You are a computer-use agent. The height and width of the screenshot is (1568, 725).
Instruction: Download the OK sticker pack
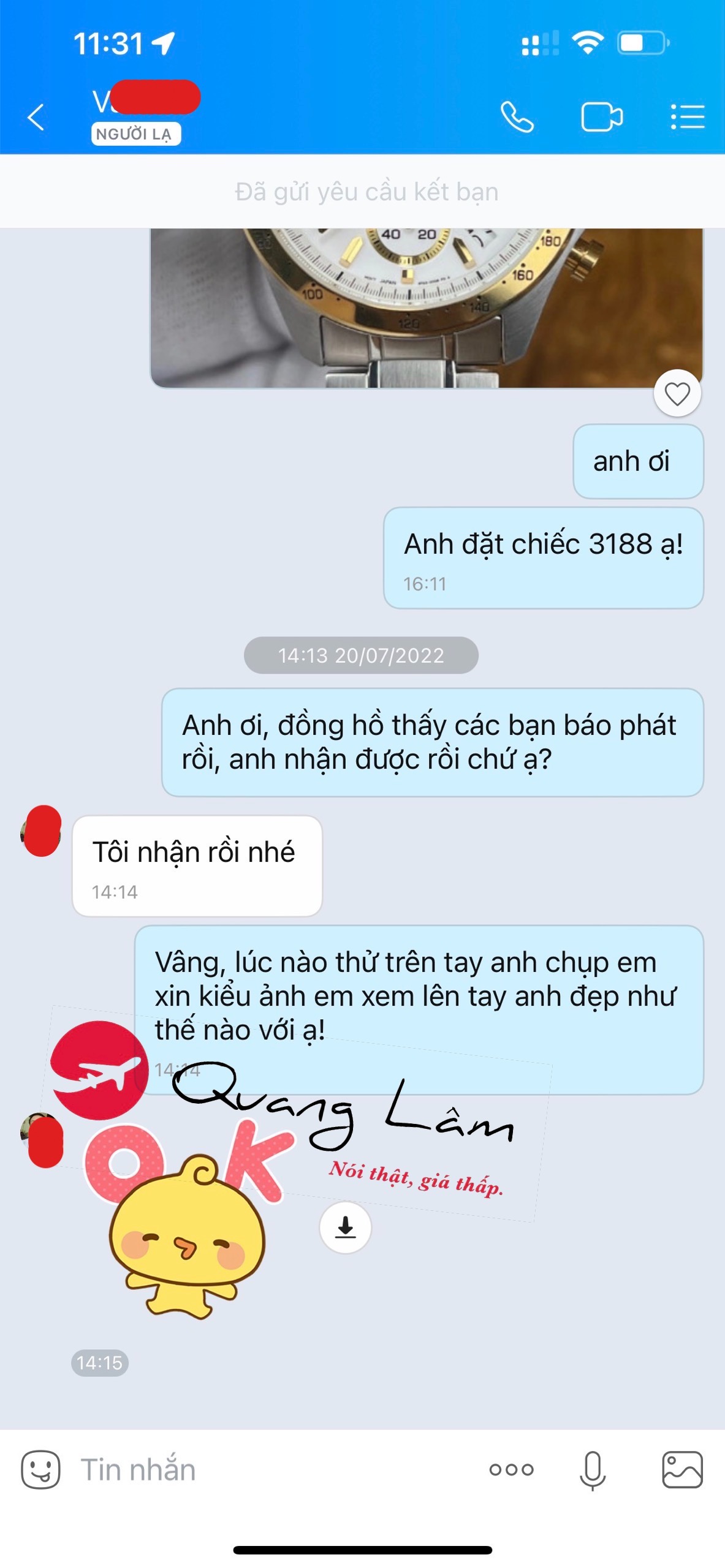(345, 1227)
